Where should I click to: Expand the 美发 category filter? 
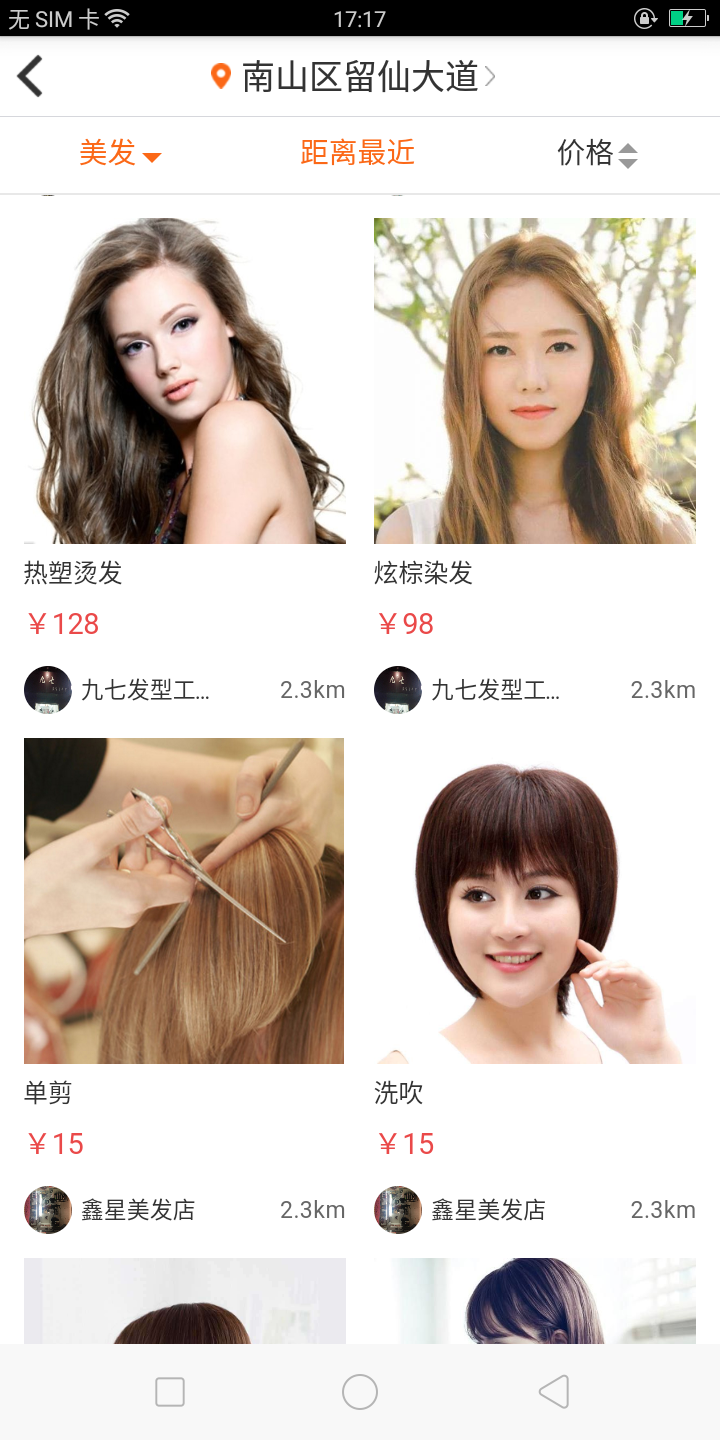(x=120, y=155)
